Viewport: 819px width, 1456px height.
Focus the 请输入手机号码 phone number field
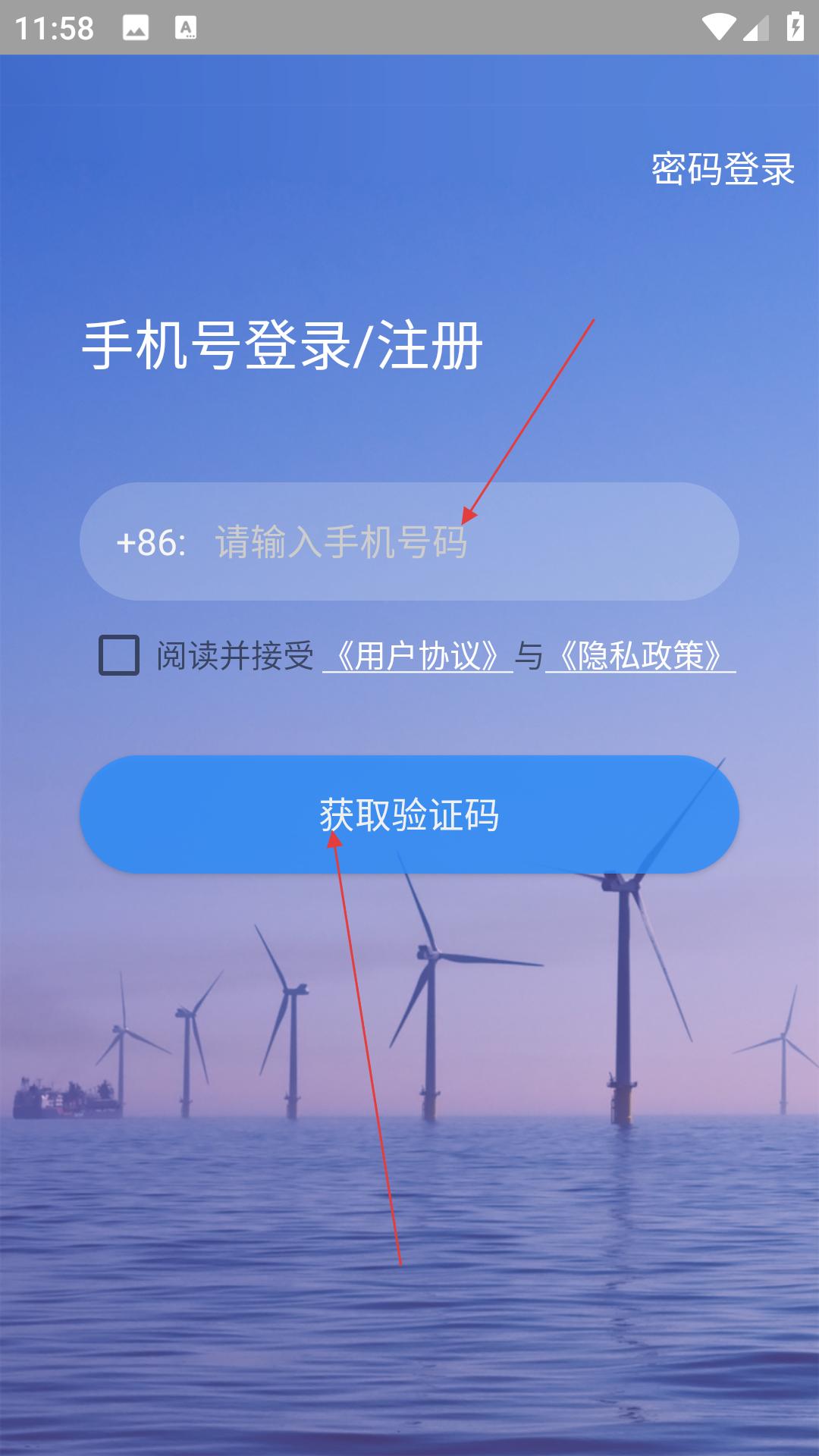455,542
